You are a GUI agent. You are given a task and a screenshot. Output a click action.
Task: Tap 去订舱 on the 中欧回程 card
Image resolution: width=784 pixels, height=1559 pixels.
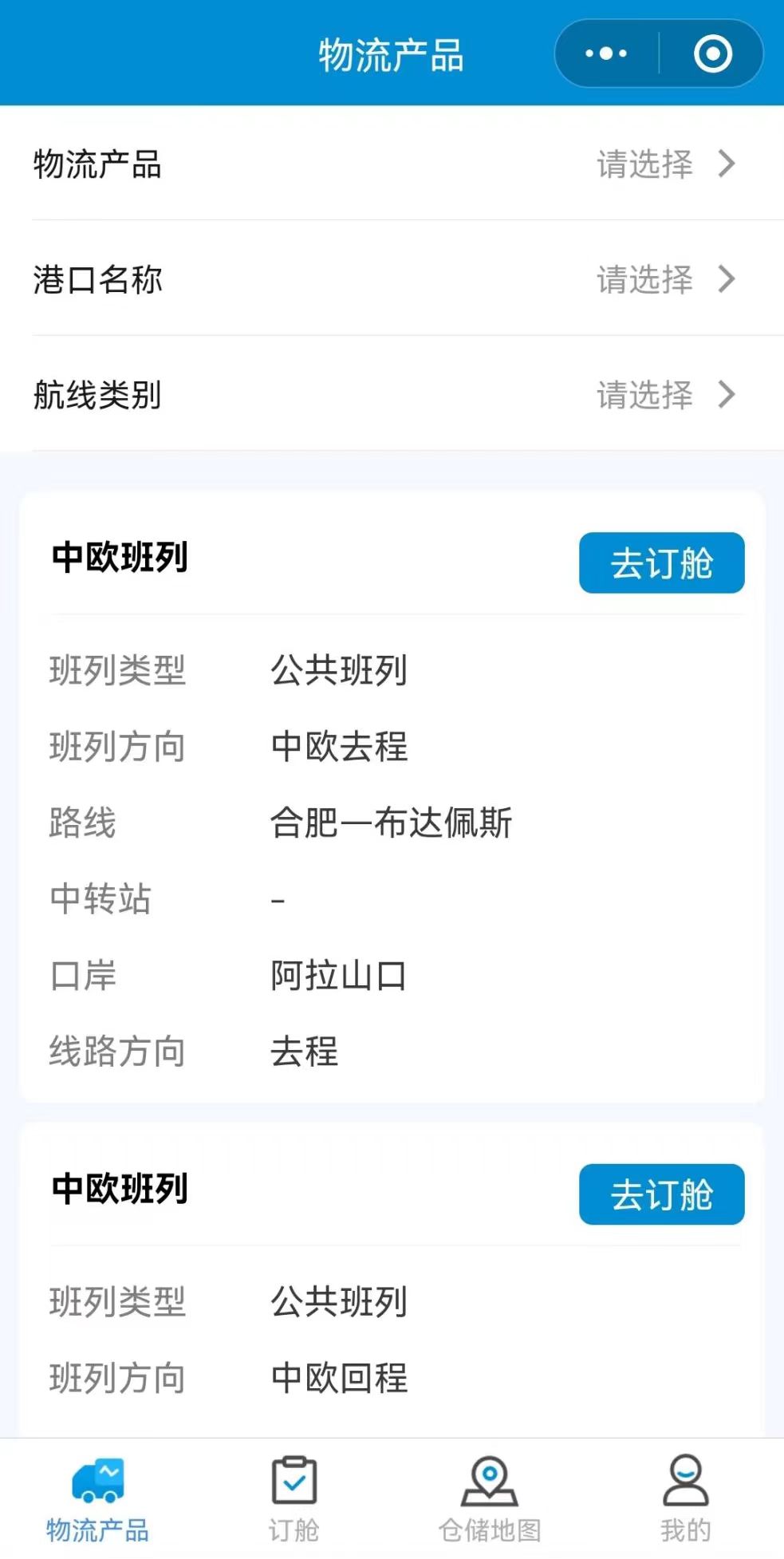click(x=661, y=1194)
